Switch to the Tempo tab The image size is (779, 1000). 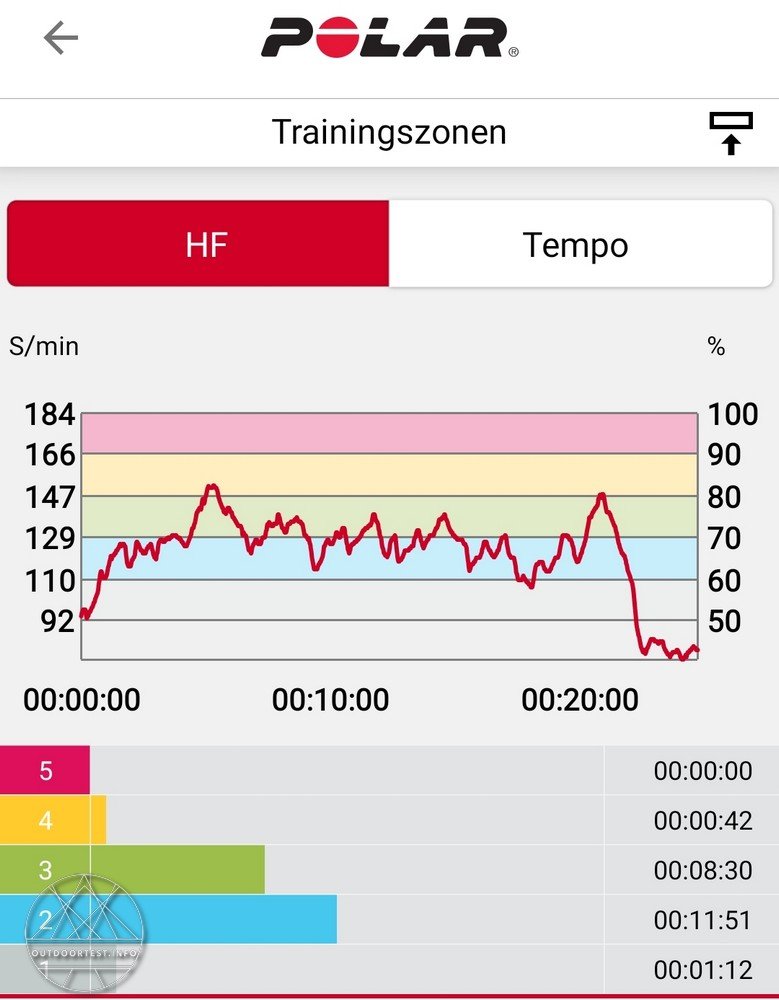coord(576,244)
